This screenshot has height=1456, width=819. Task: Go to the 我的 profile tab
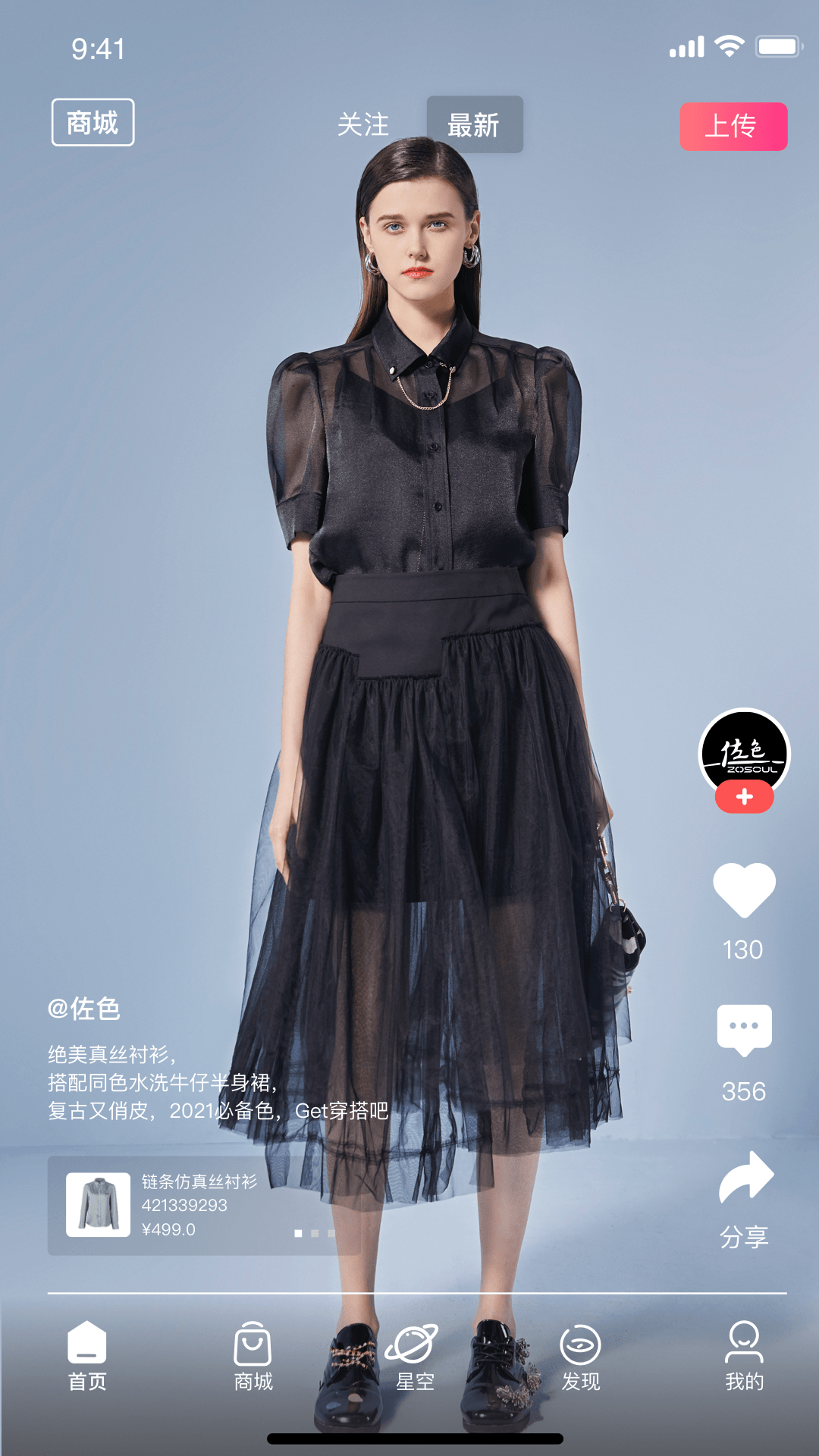tap(744, 1357)
